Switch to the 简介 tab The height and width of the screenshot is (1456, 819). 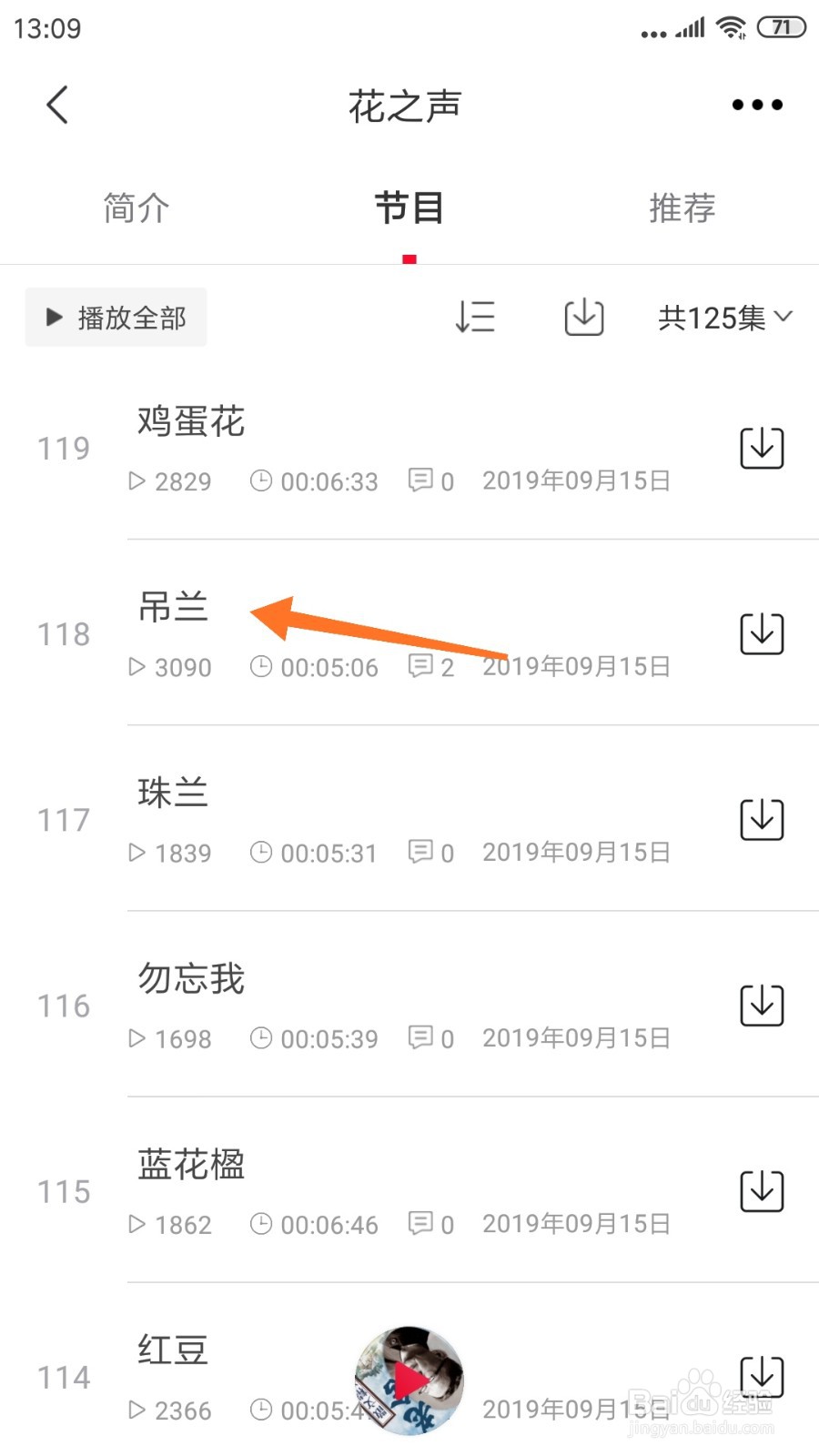tap(136, 208)
